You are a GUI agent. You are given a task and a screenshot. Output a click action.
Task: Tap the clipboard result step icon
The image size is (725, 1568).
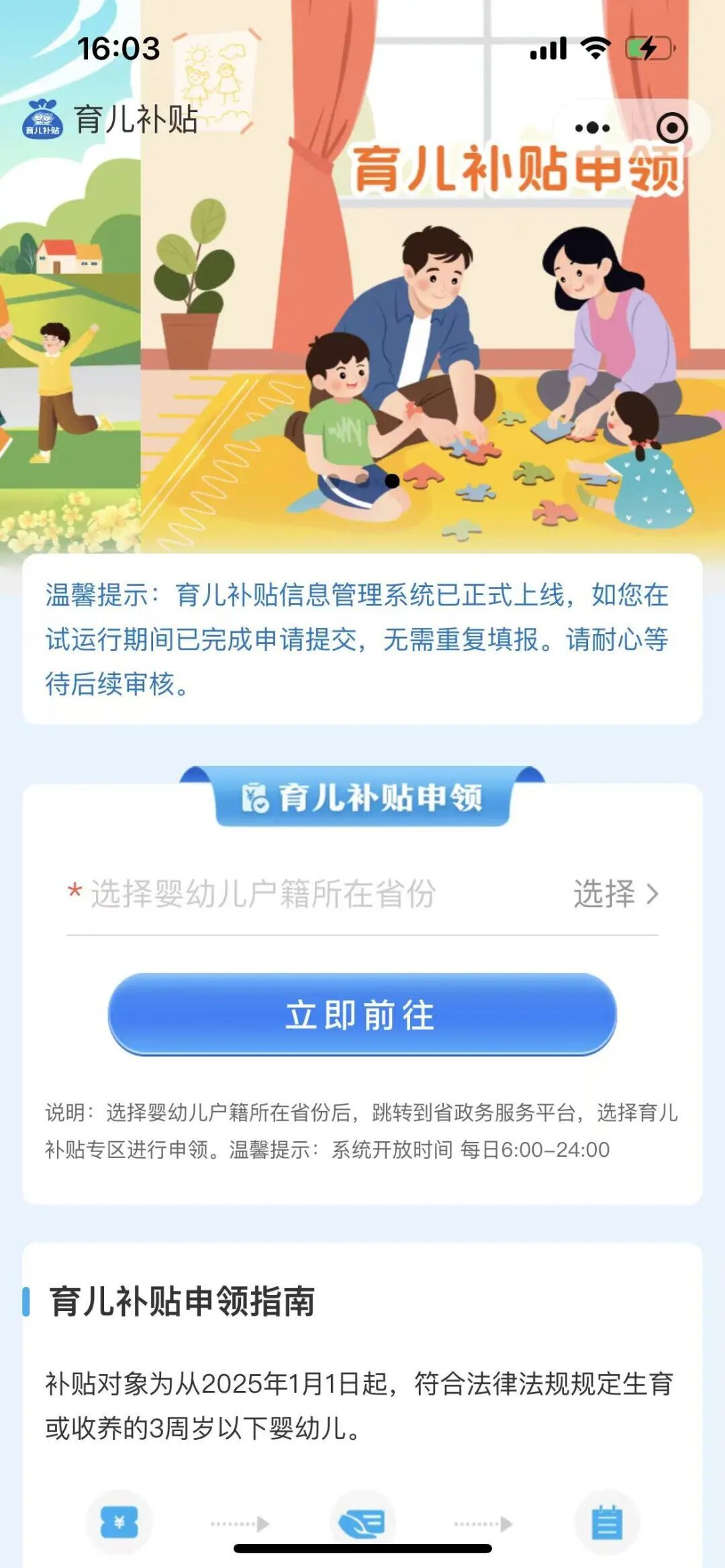pyautogui.click(x=606, y=1521)
